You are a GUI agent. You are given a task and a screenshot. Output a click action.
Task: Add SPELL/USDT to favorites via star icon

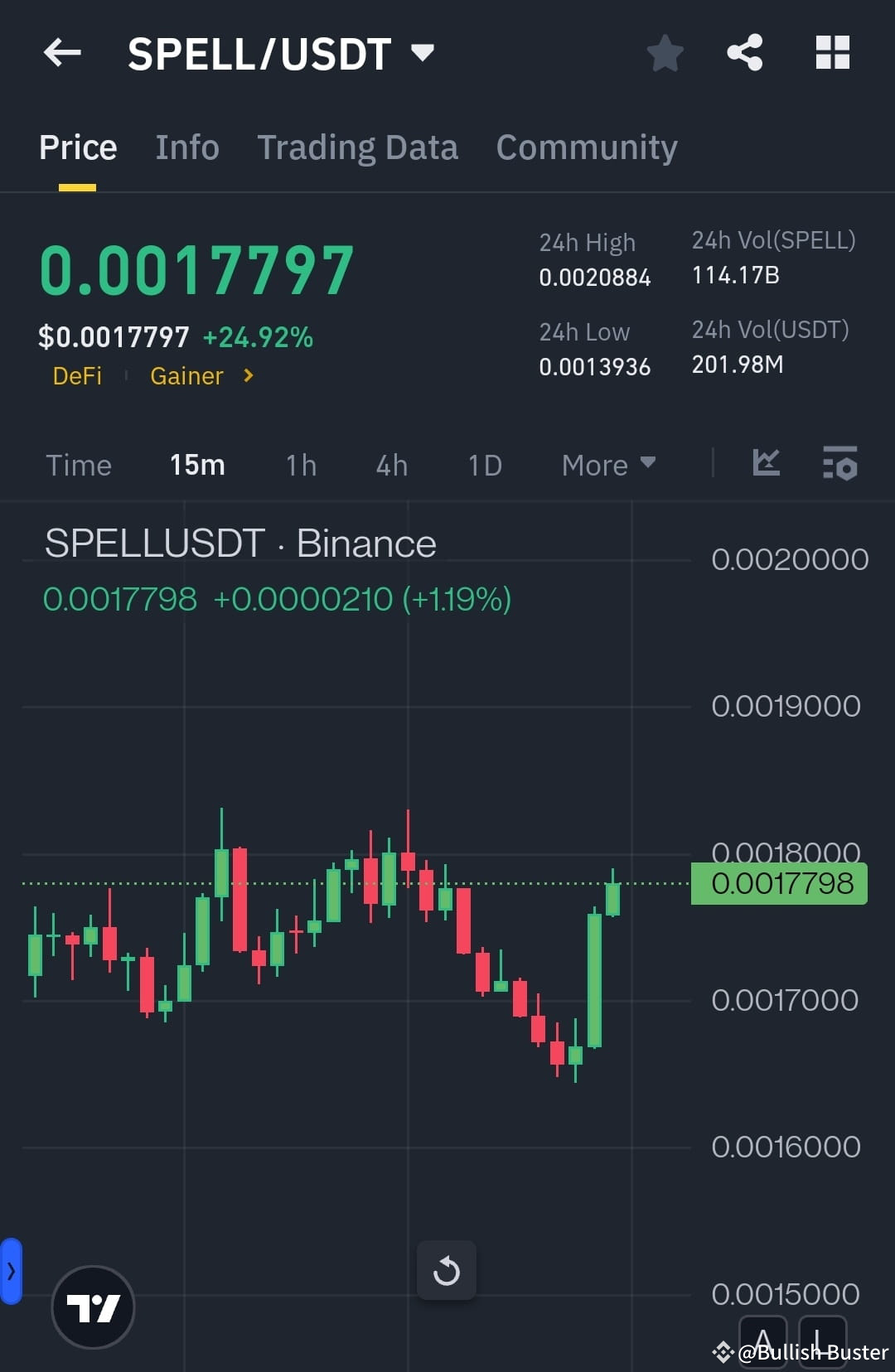[665, 52]
